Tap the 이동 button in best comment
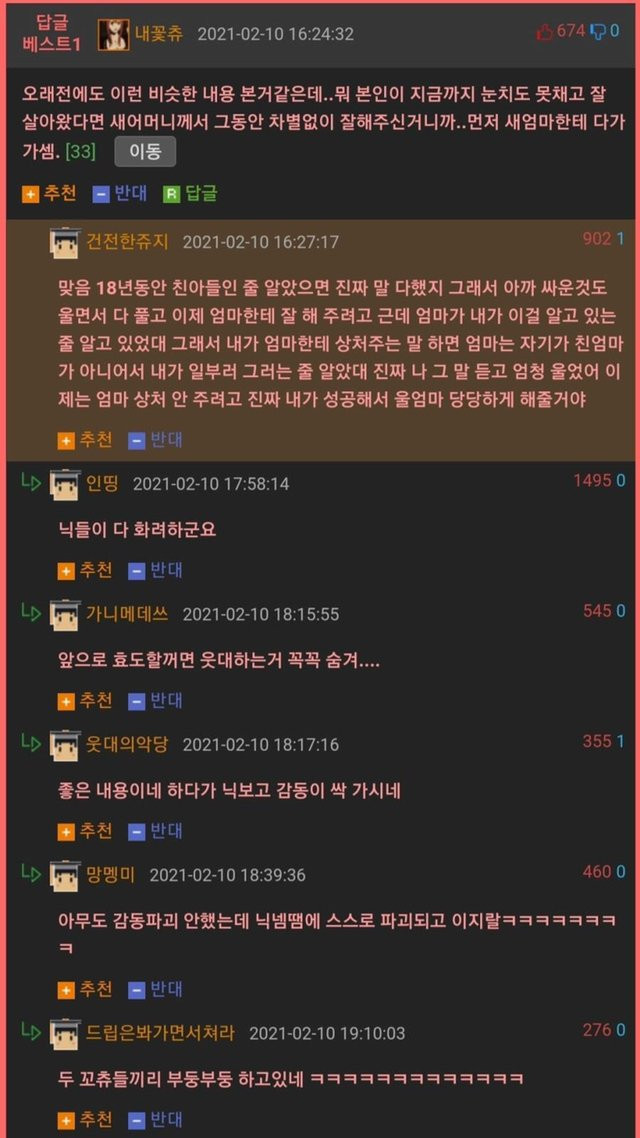 pos(146,151)
